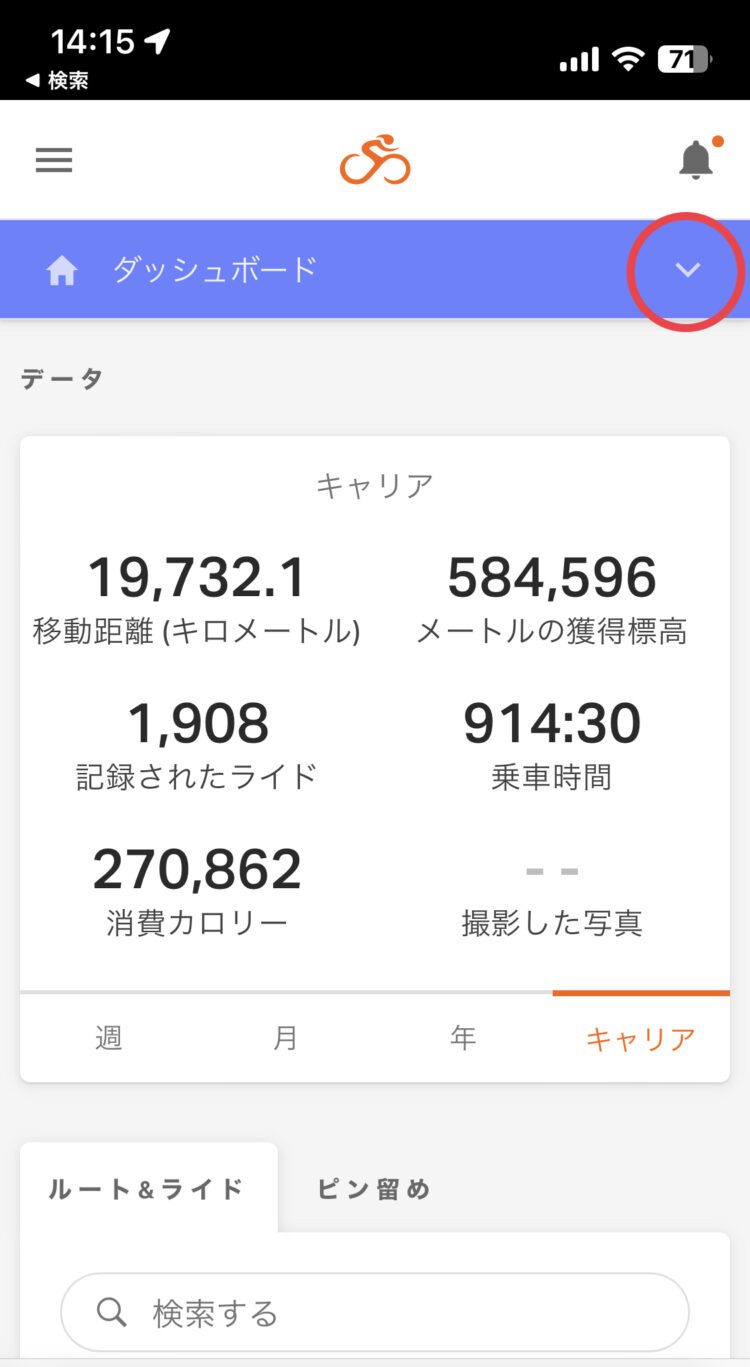Viewport: 750px width, 1367px height.
Task: Tap the magnifier icon inside the search bar
Action: (109, 1311)
